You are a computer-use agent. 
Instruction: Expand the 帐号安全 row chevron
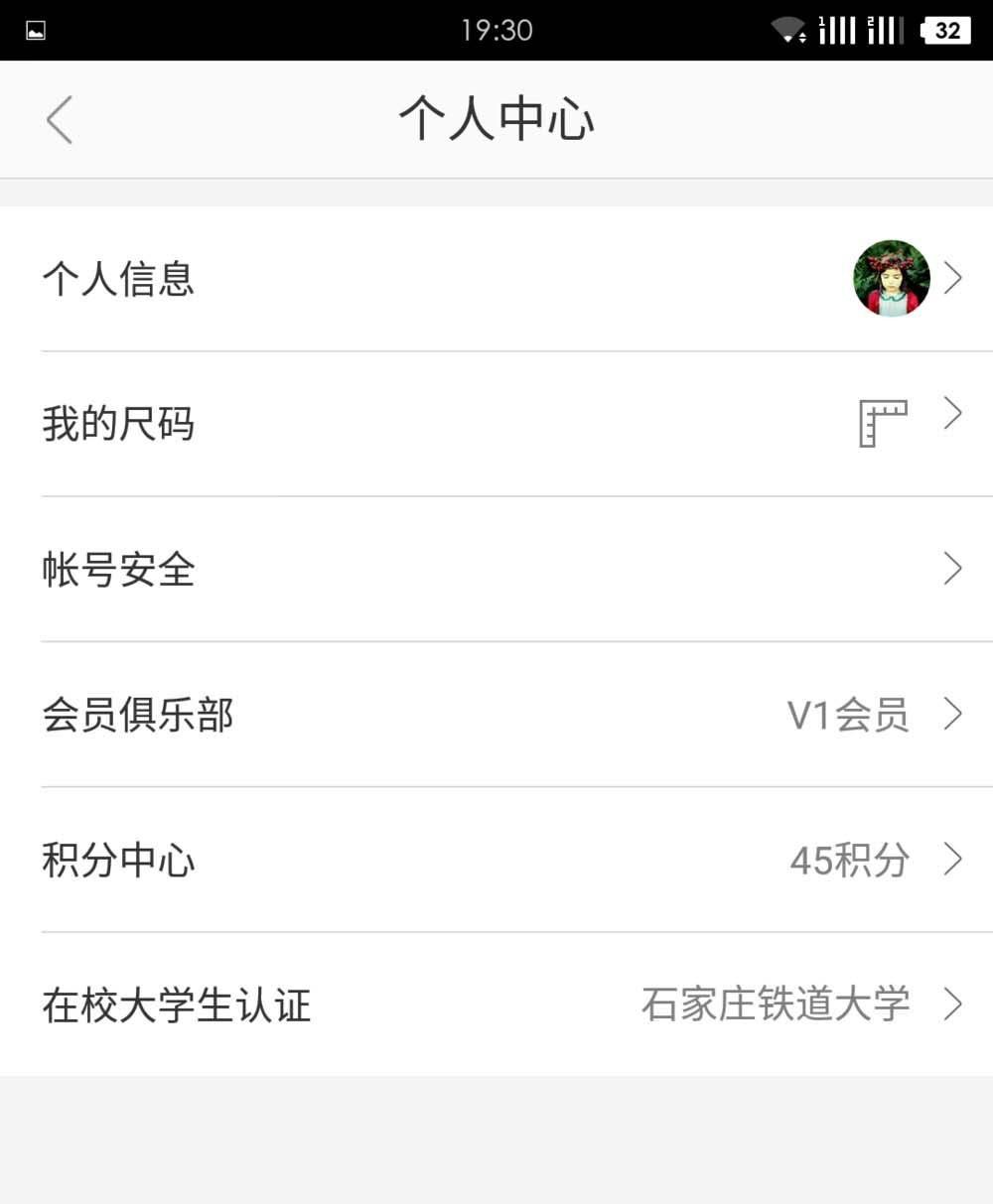tap(953, 568)
